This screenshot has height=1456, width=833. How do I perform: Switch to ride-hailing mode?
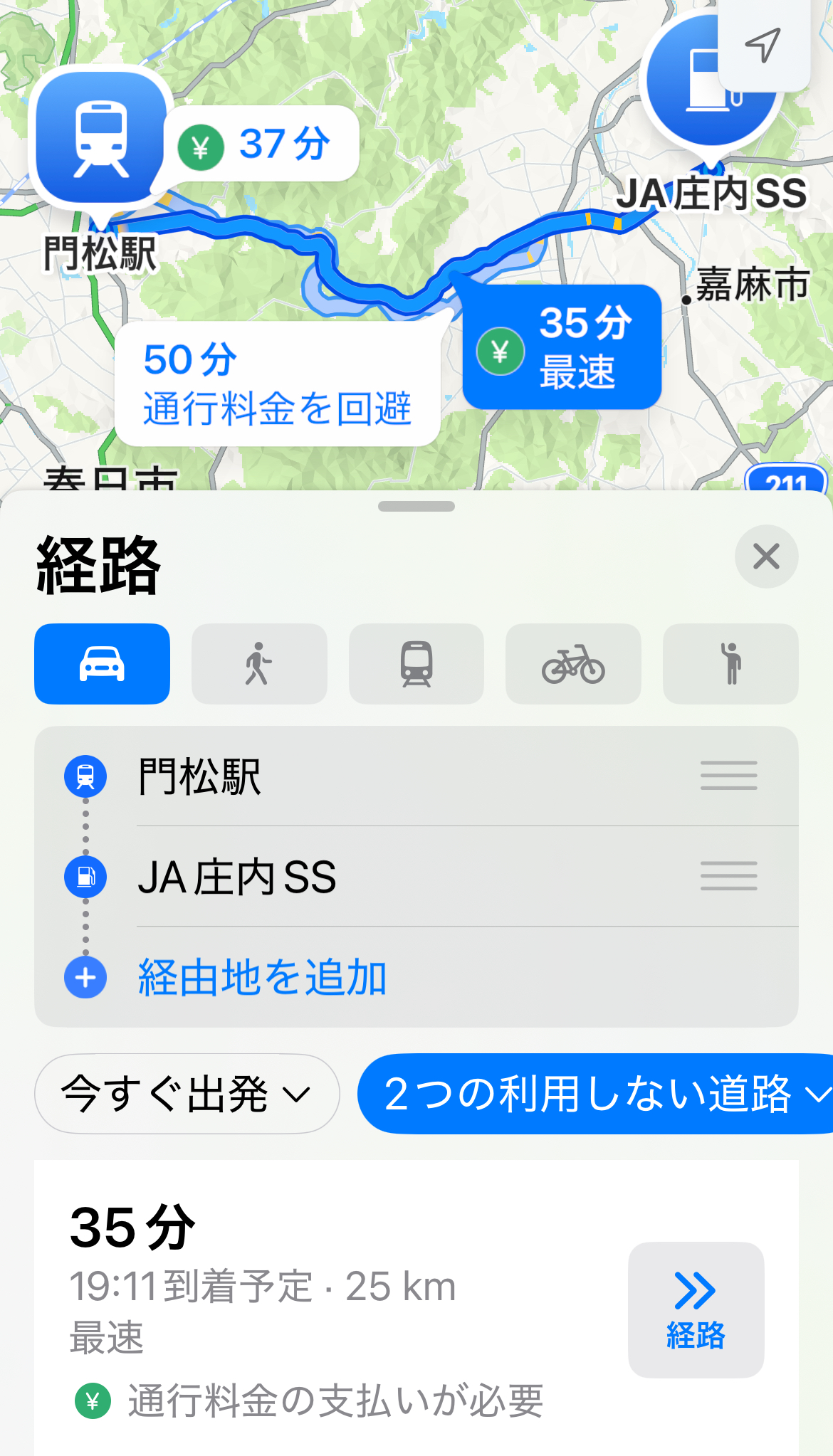(x=730, y=664)
